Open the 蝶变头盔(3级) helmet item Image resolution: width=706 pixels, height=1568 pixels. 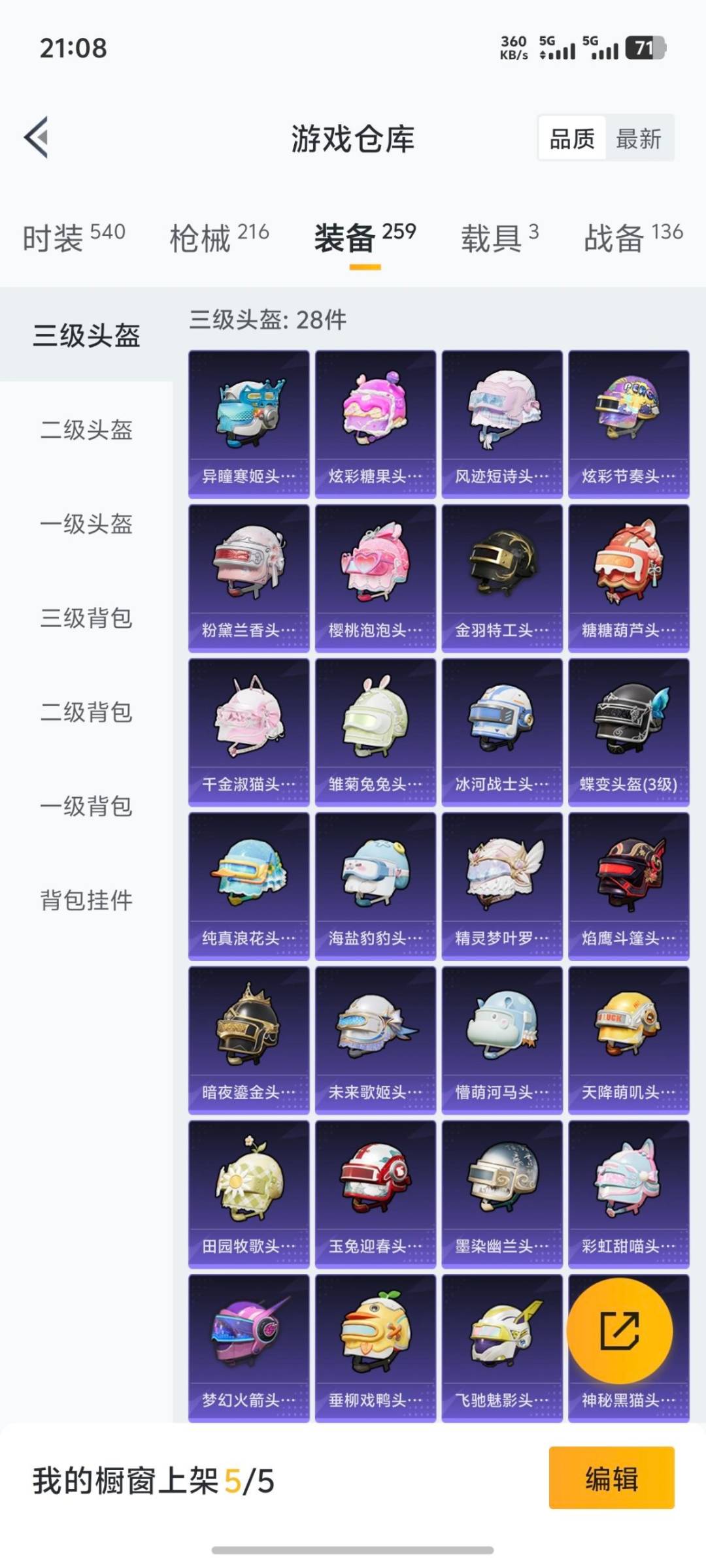coord(628,732)
